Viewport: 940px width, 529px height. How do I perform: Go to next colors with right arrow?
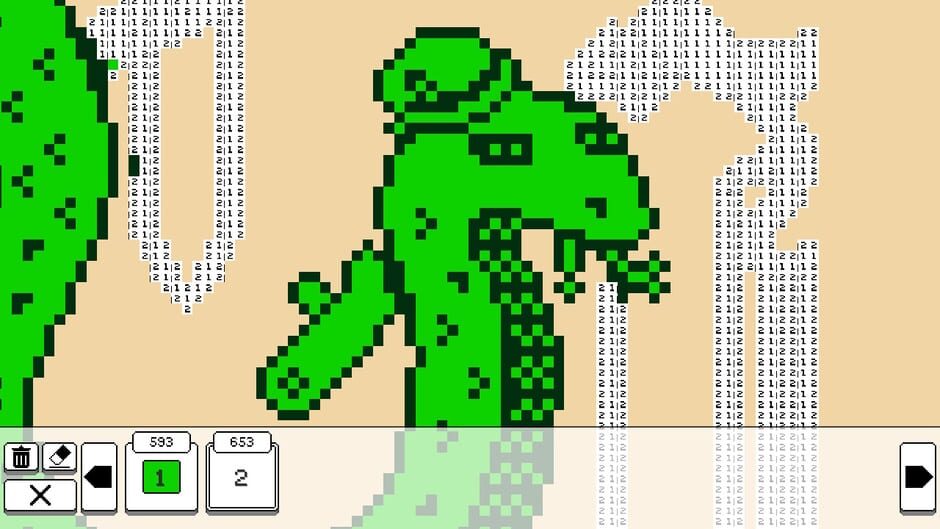tap(917, 477)
